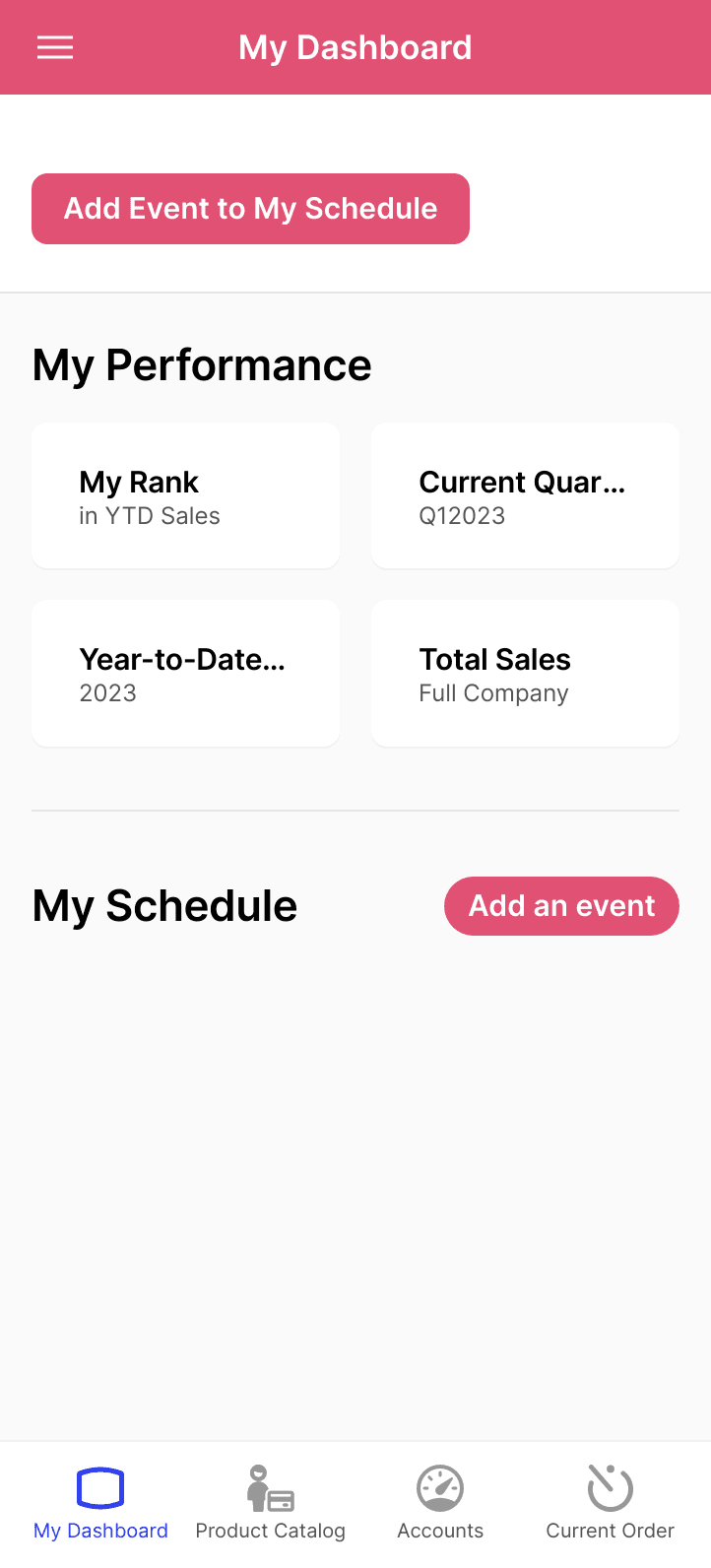Screen dimensions: 711x1568
Task: Go to the Accounts tab
Action: click(440, 1503)
